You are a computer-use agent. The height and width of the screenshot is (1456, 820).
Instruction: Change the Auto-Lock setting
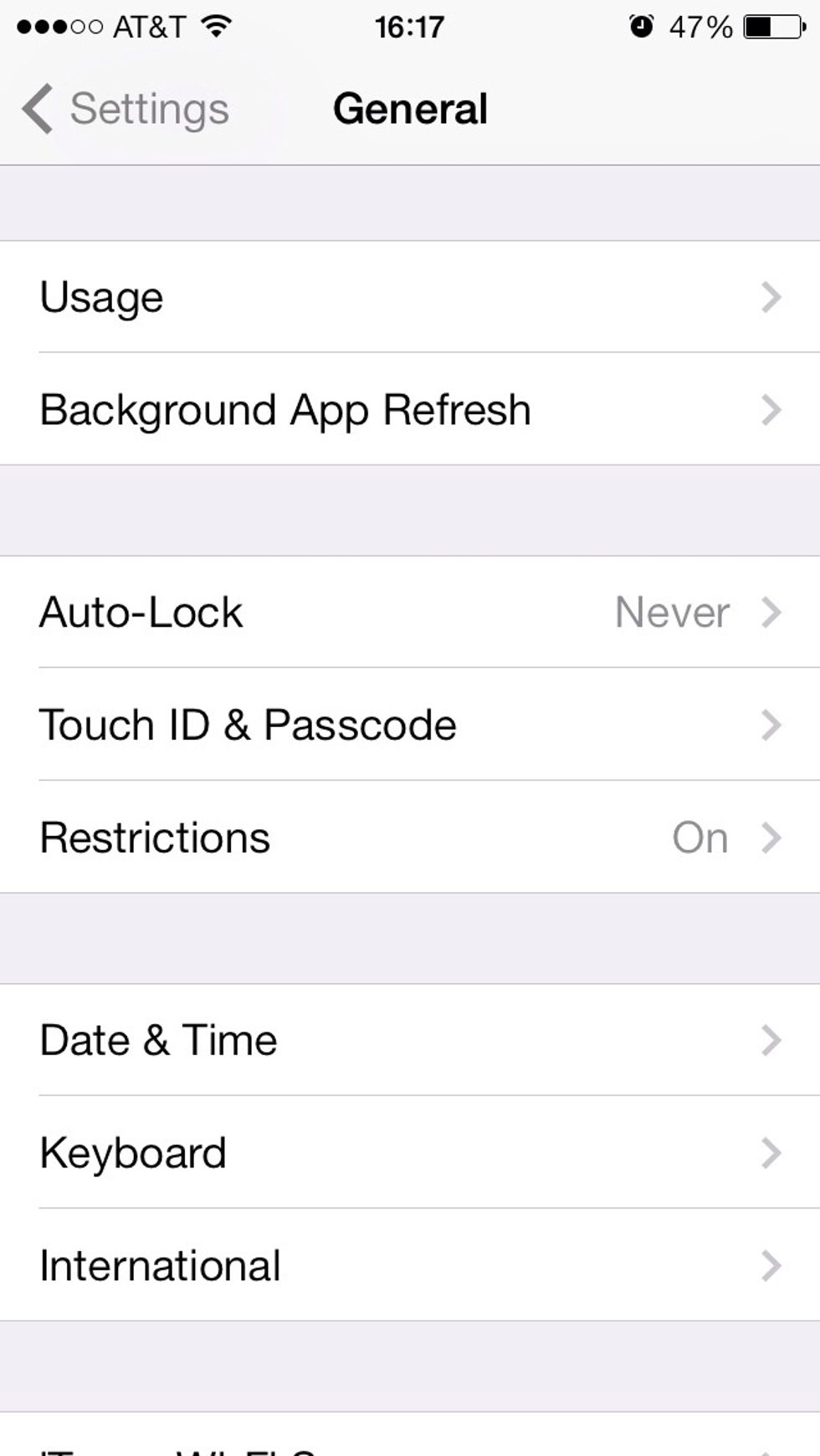410,612
